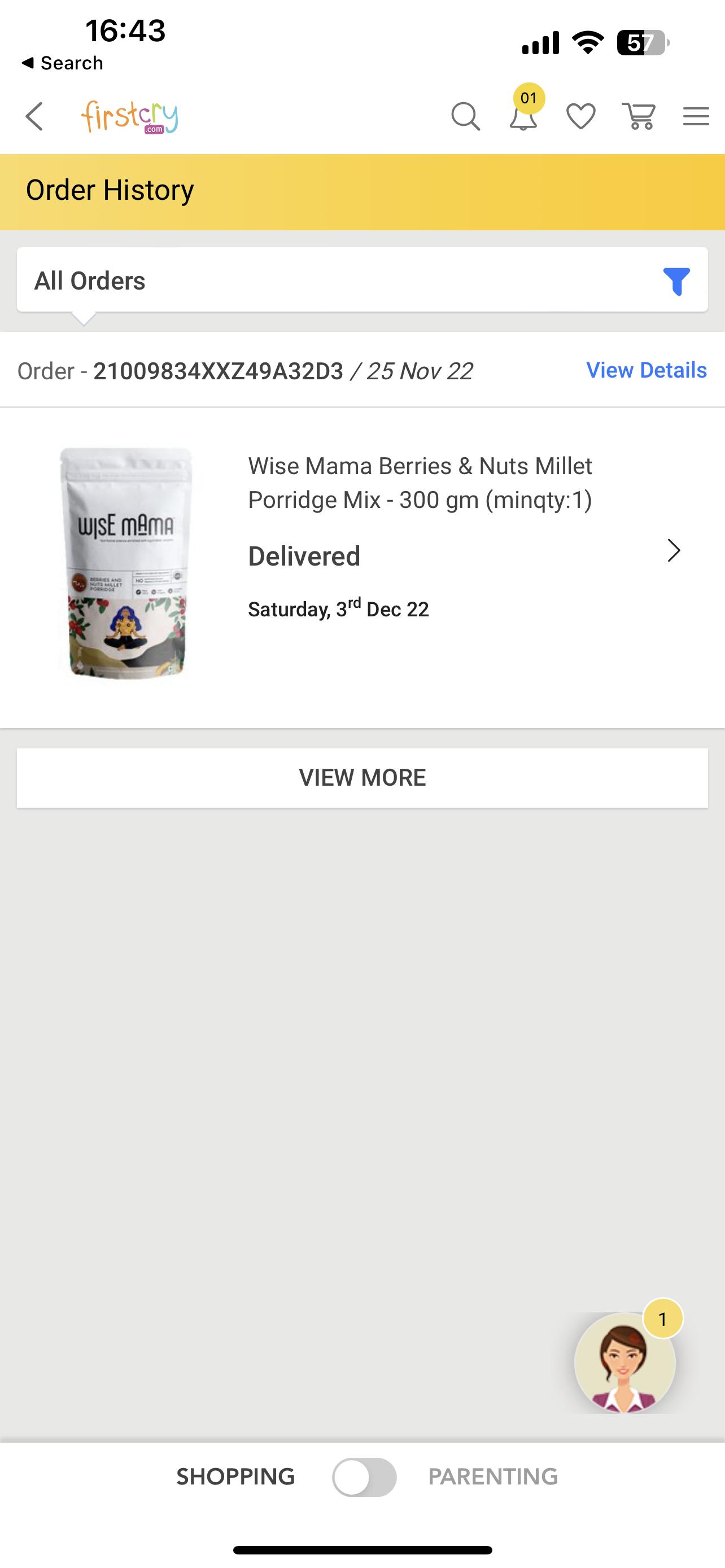Image resolution: width=725 pixels, height=1568 pixels.
Task: Tap View Details for the order
Action: tap(646, 370)
